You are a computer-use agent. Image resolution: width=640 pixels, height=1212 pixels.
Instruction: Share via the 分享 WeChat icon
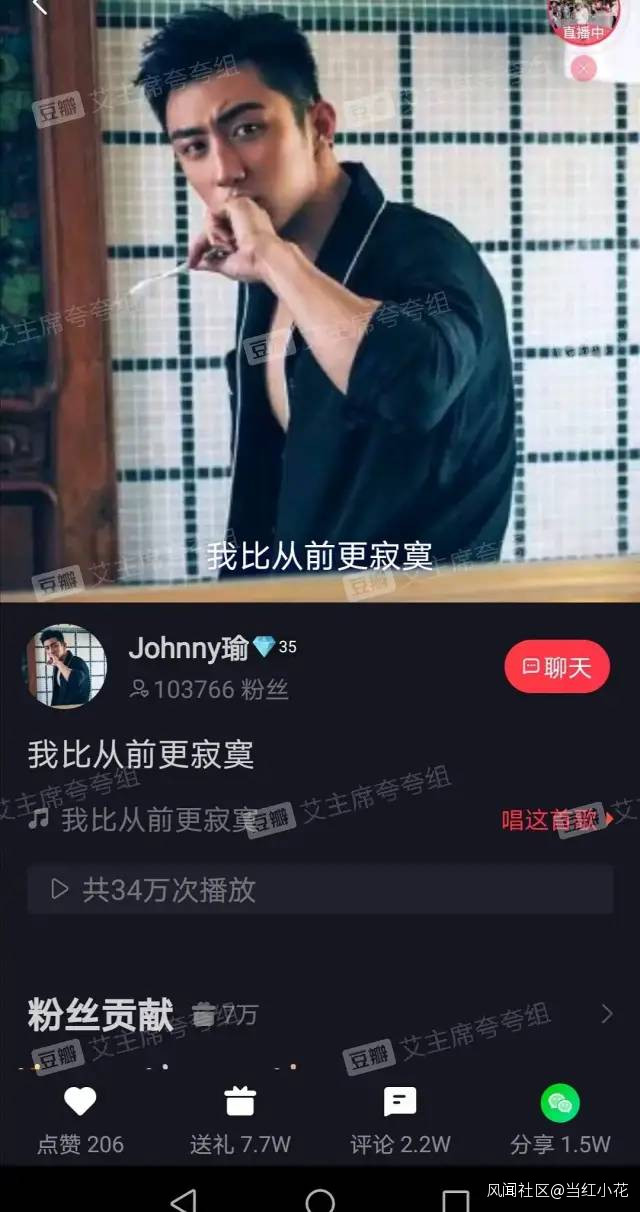coord(560,1104)
